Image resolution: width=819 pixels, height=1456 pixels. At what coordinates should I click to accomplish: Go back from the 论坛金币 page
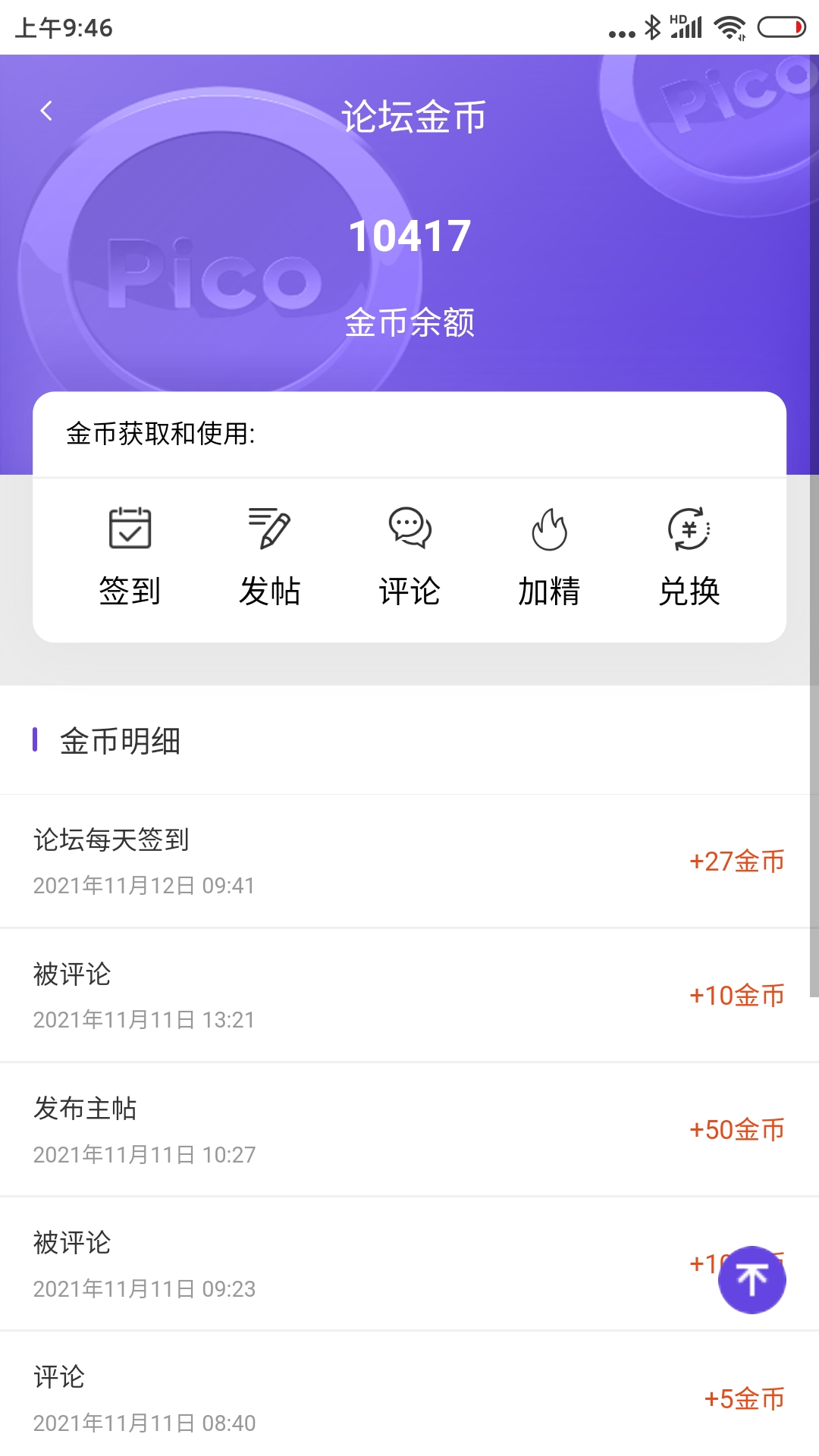[46, 111]
